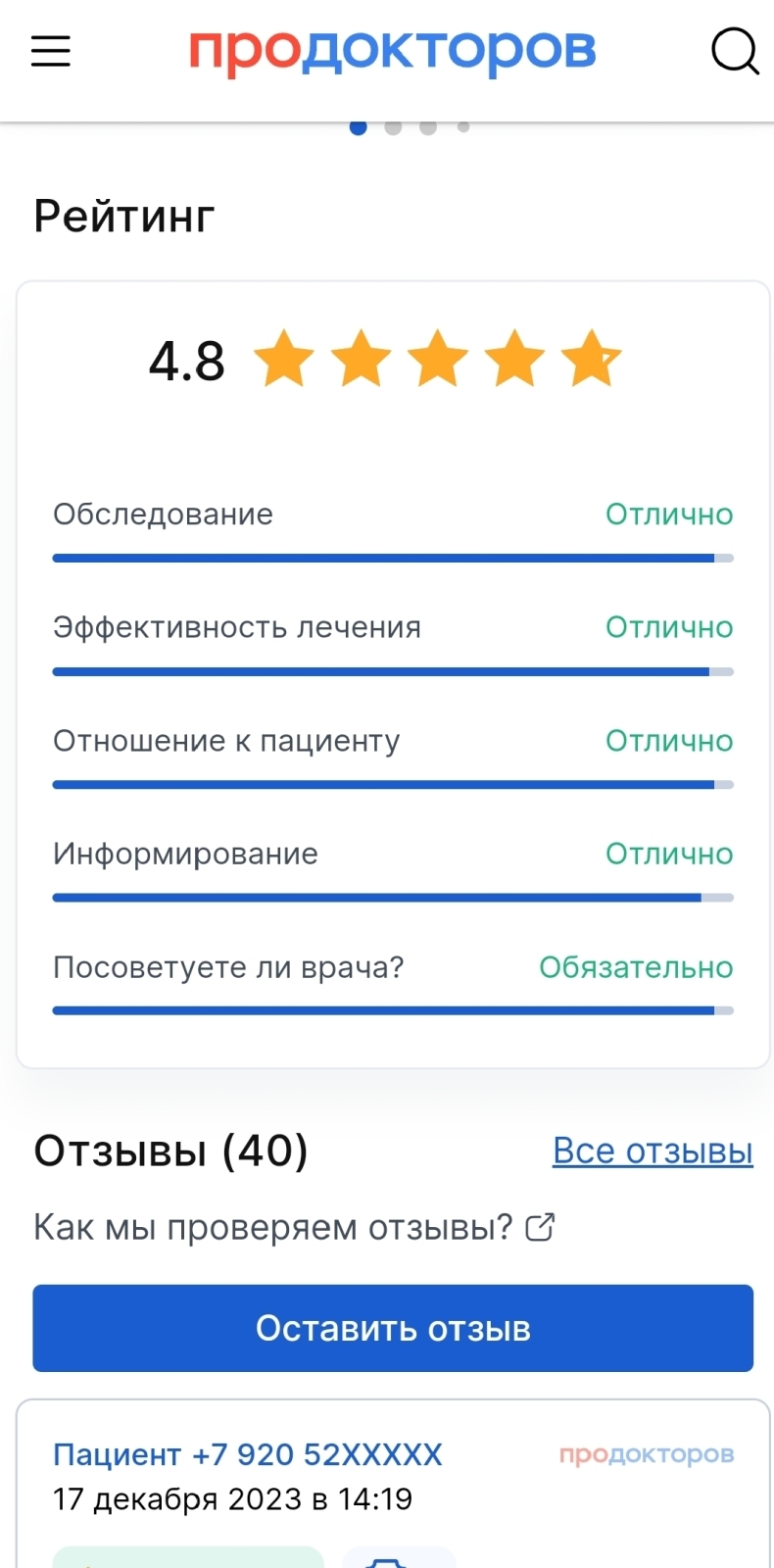Open the hamburger menu
The width and height of the screenshot is (774, 1568).
tap(51, 51)
